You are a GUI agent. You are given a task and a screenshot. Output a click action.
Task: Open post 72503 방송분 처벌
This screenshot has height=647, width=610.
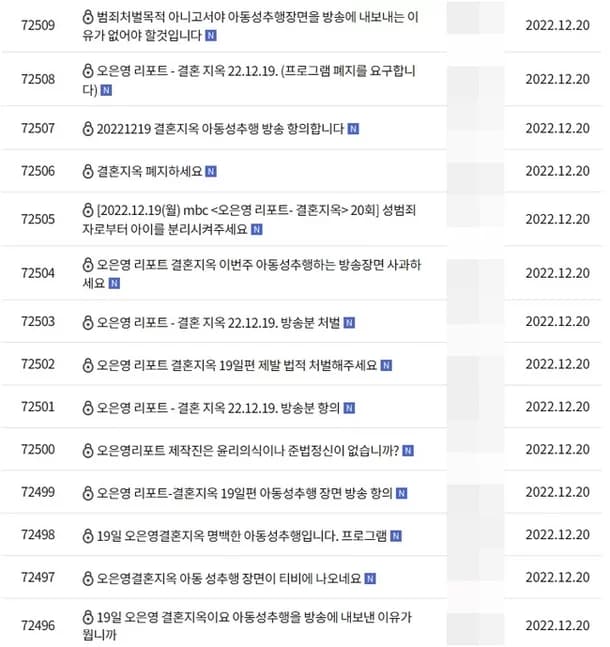tap(217, 322)
